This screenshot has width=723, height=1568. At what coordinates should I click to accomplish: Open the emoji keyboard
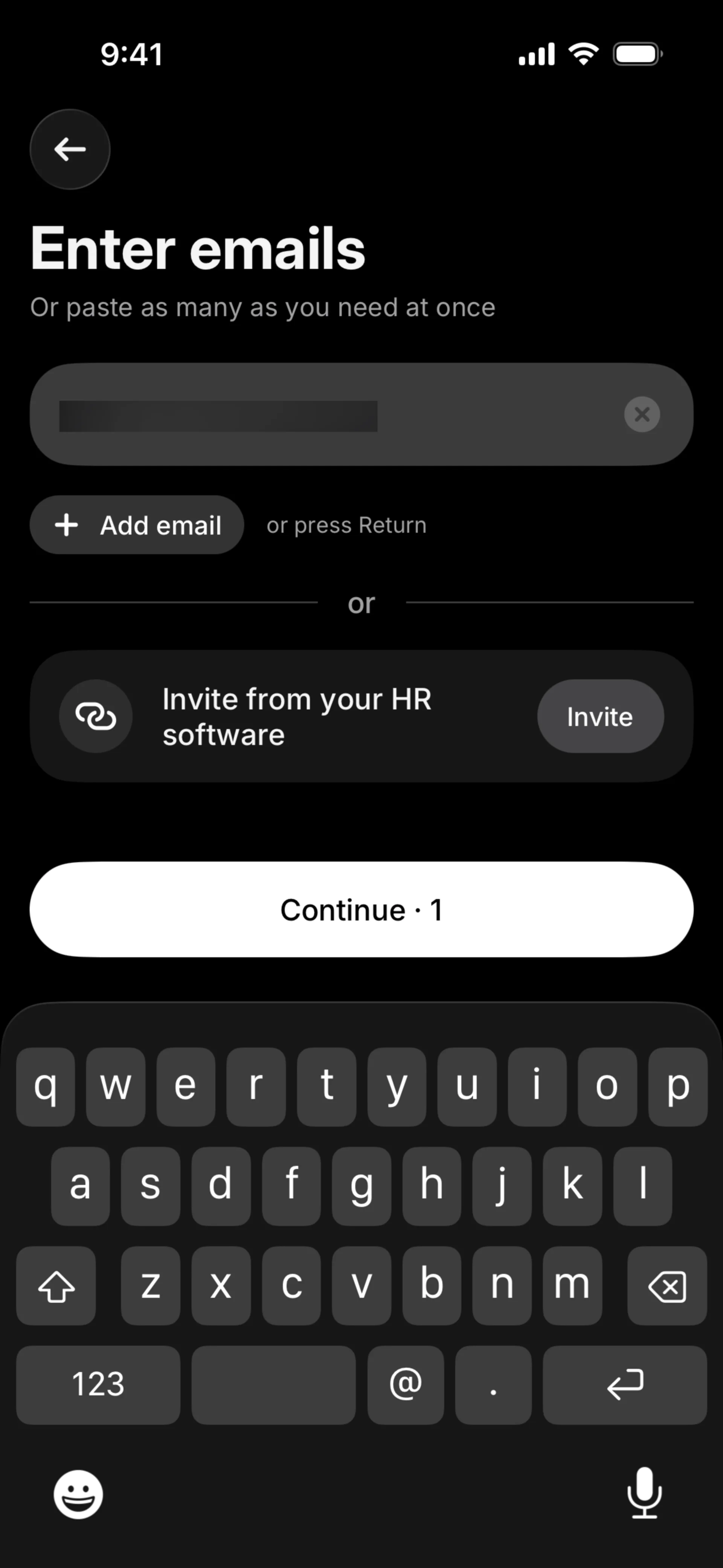click(78, 1495)
